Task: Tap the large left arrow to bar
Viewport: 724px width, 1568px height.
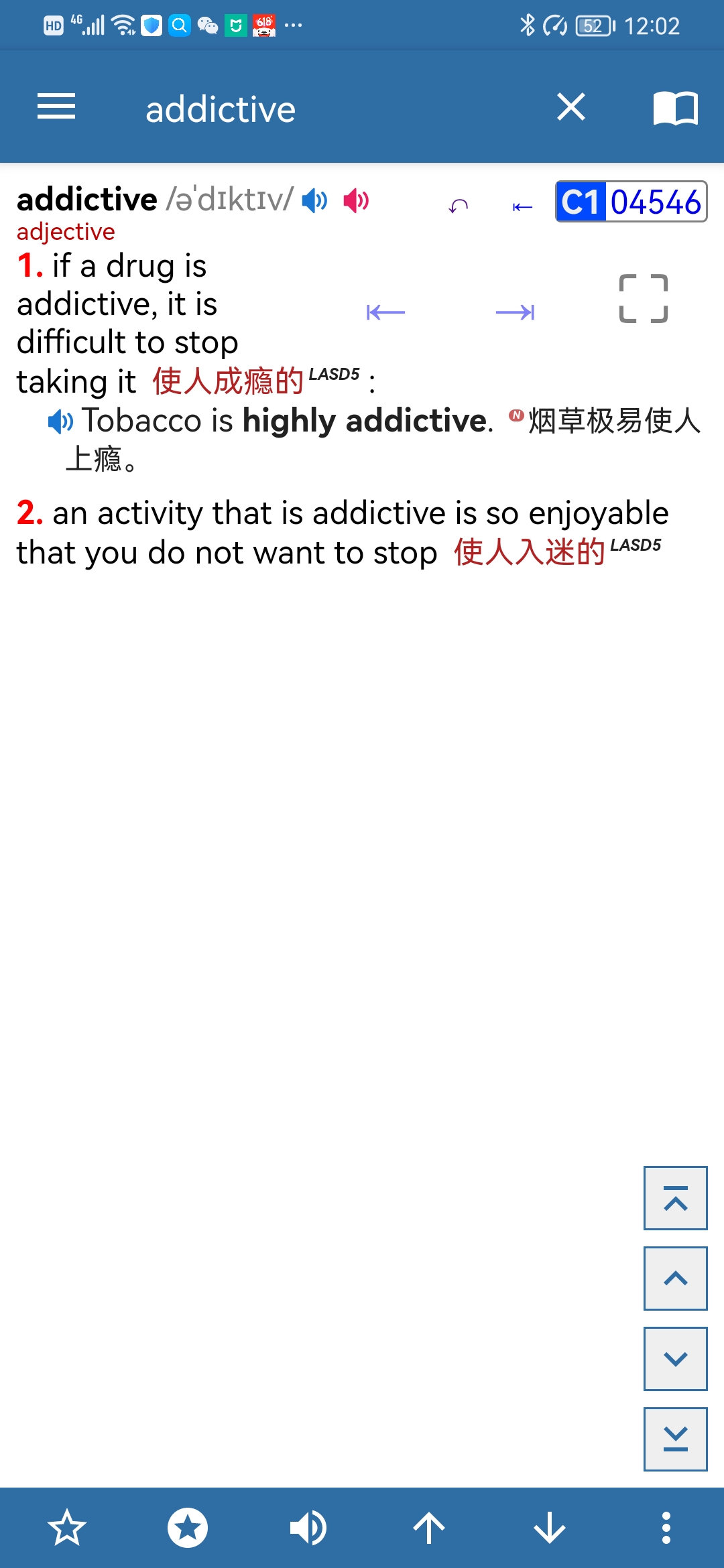Action: click(x=386, y=312)
